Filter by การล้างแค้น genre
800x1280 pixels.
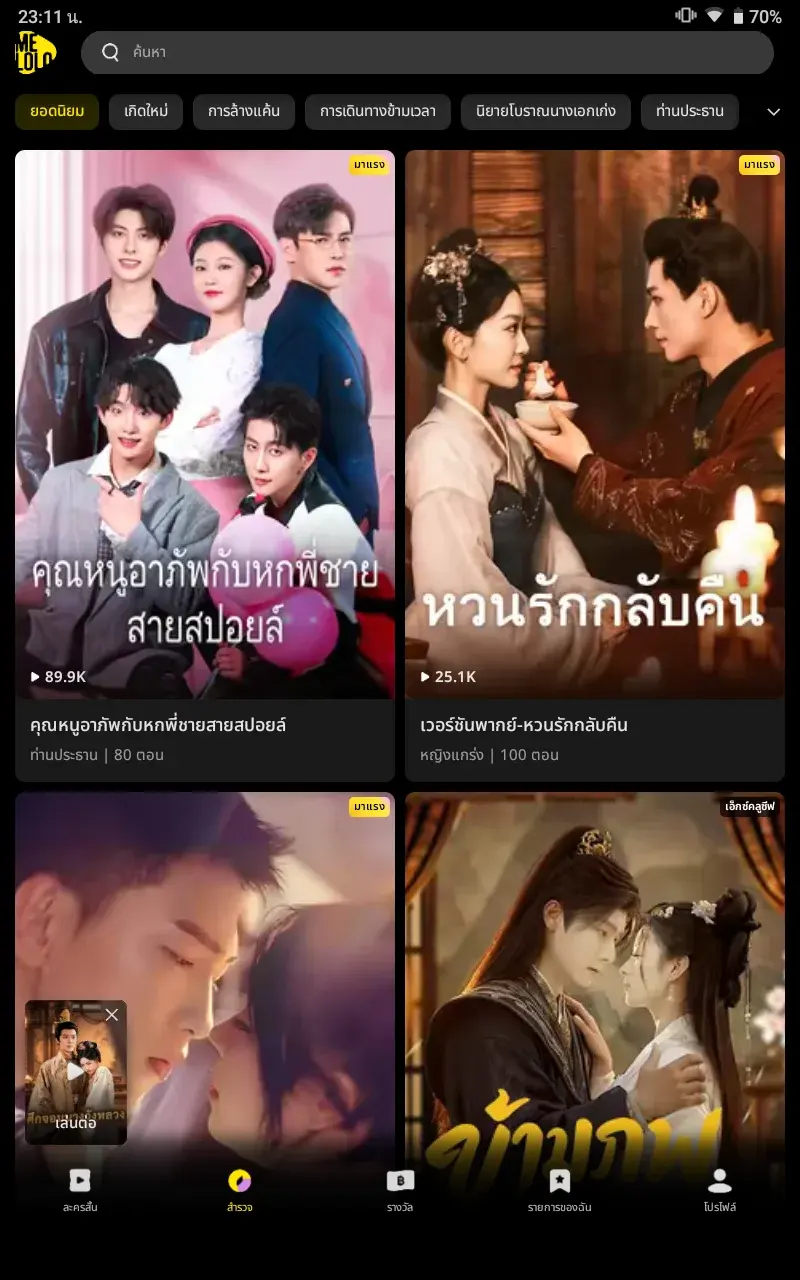click(244, 111)
